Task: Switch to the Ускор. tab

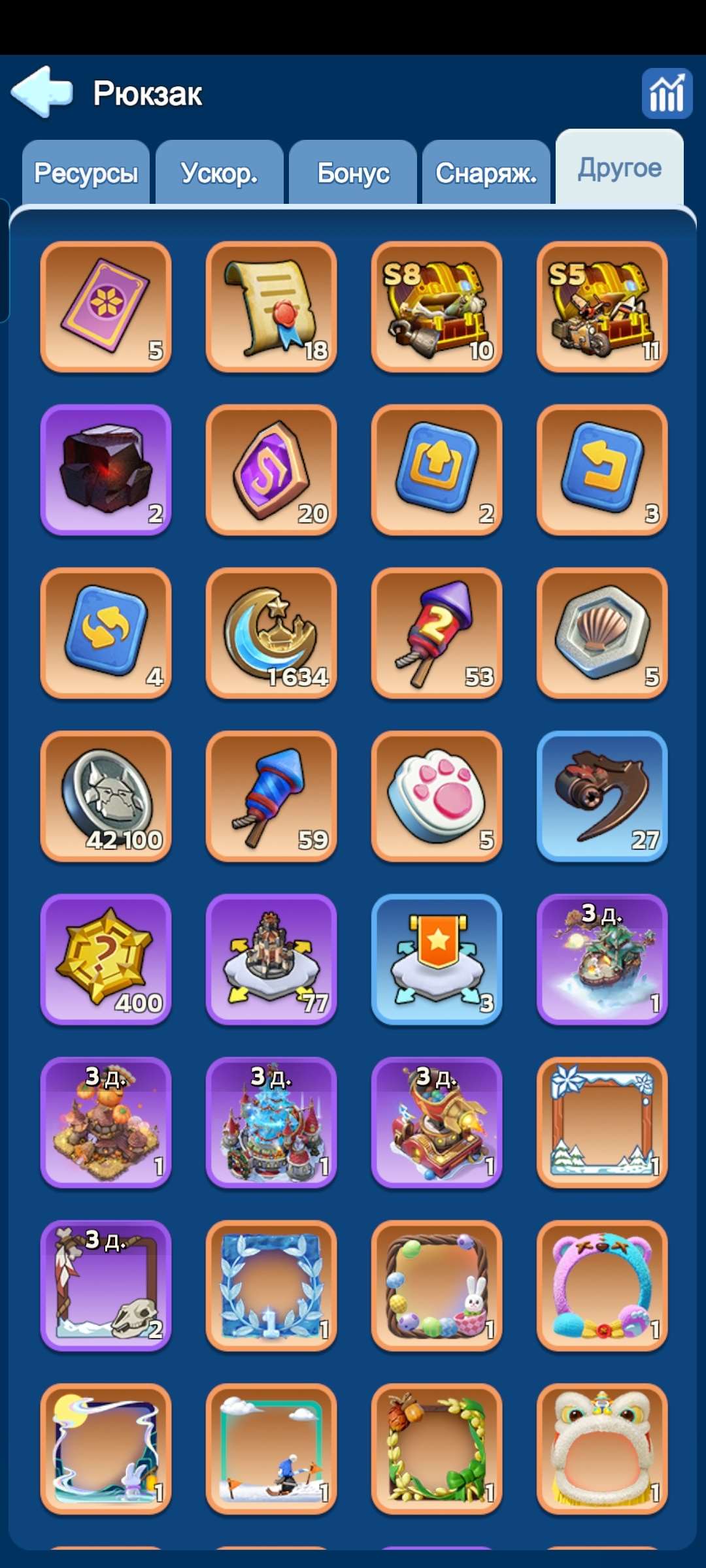Action: point(219,173)
